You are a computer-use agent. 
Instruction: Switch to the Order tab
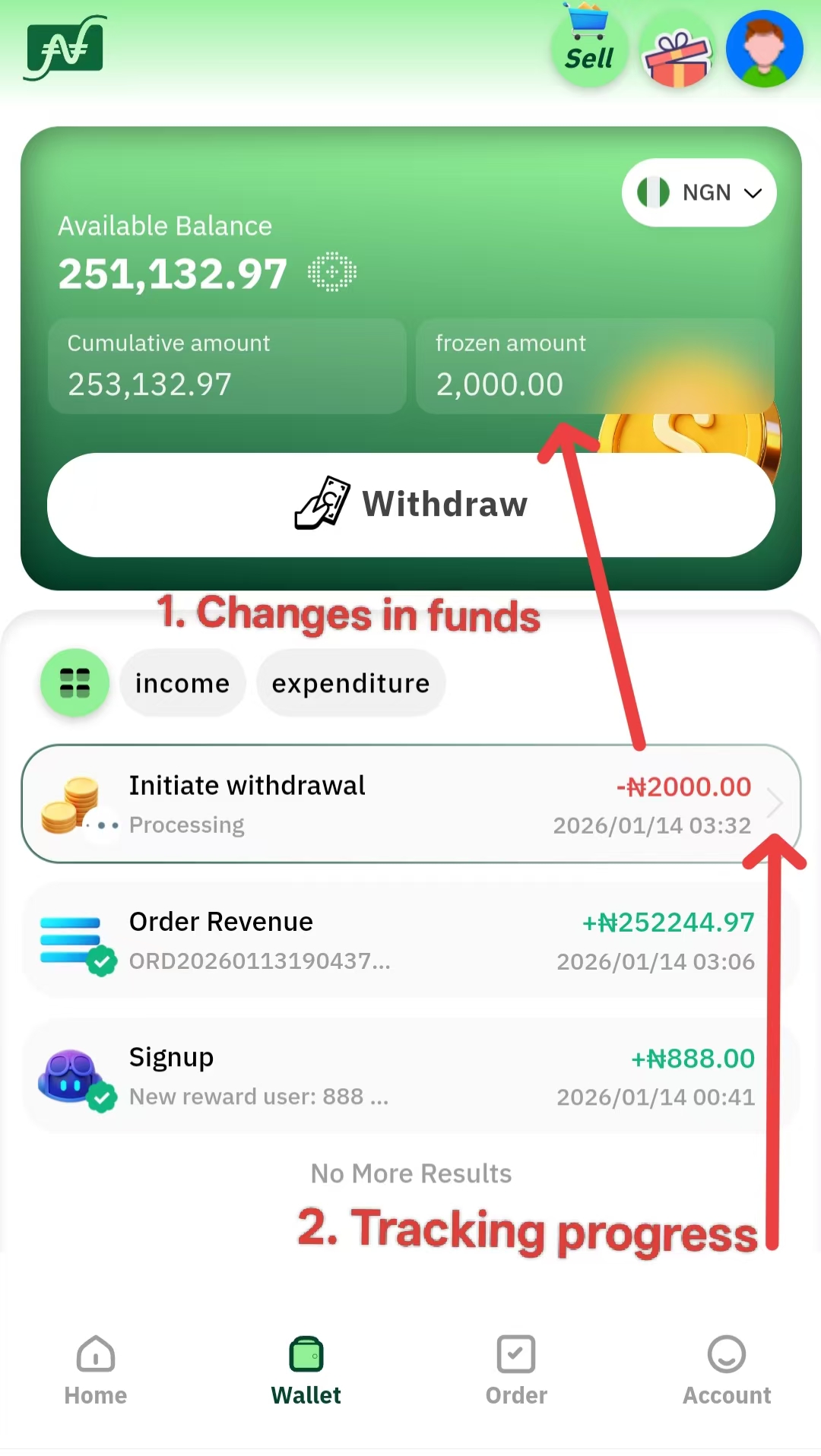click(516, 1371)
